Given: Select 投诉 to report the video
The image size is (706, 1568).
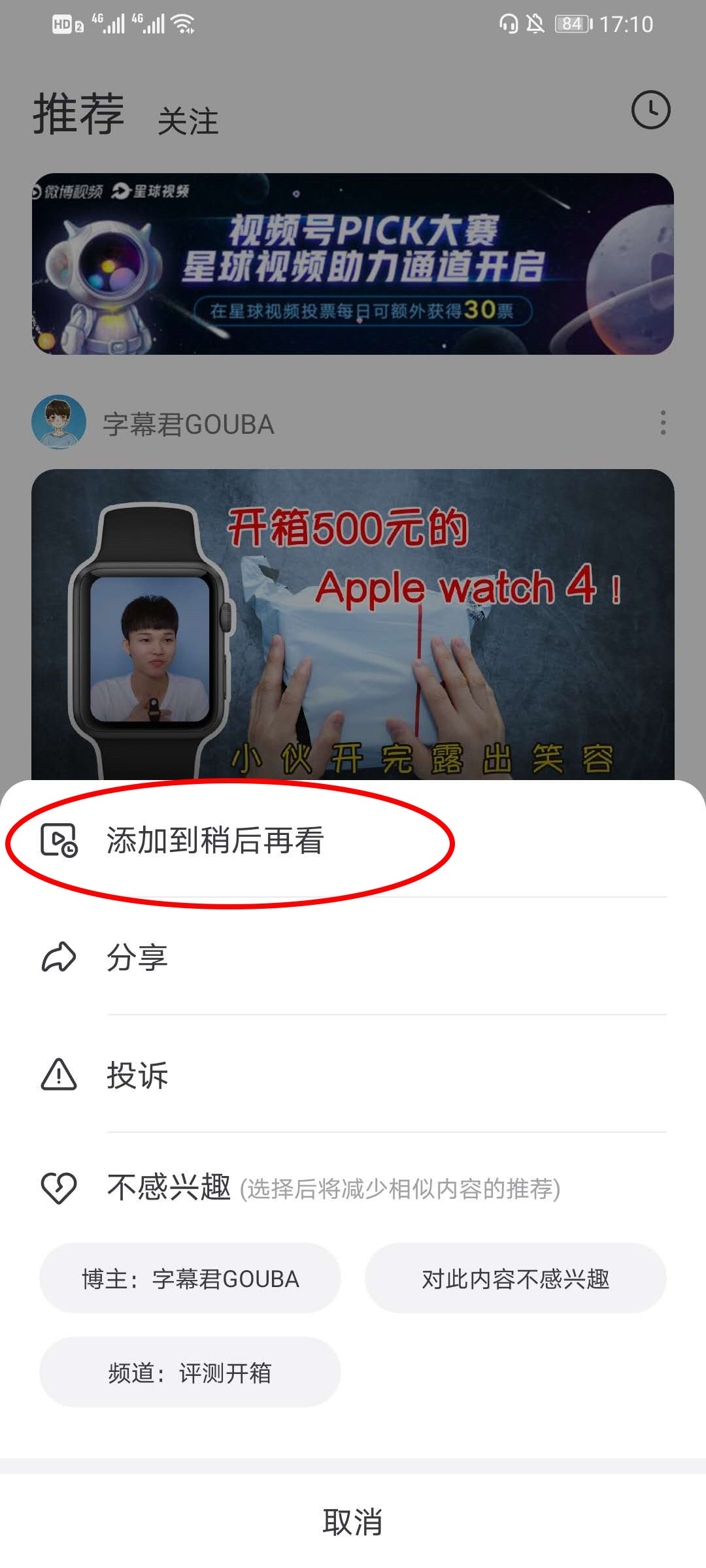Looking at the screenshot, I should click(x=137, y=1073).
